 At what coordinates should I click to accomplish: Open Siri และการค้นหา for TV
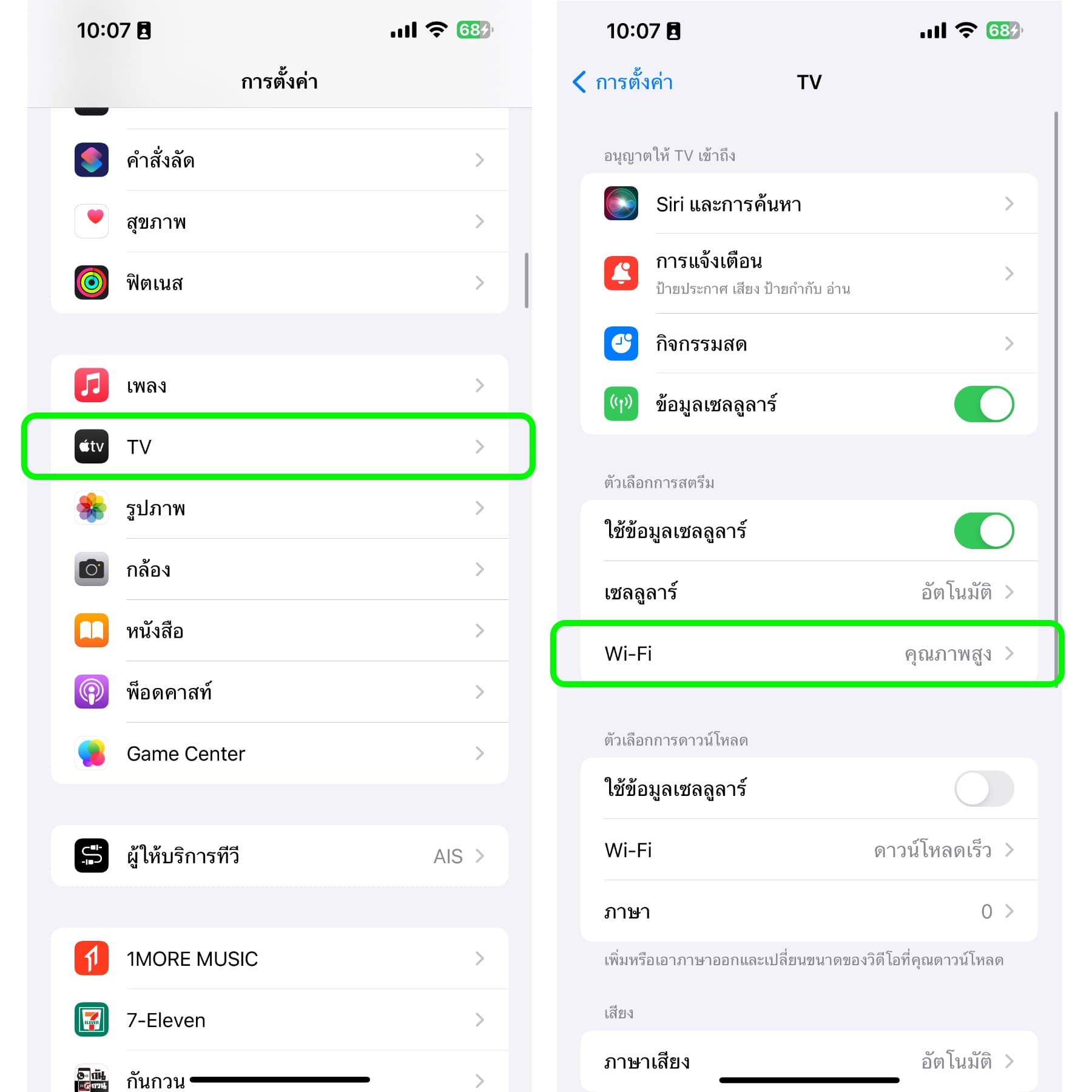click(808, 204)
